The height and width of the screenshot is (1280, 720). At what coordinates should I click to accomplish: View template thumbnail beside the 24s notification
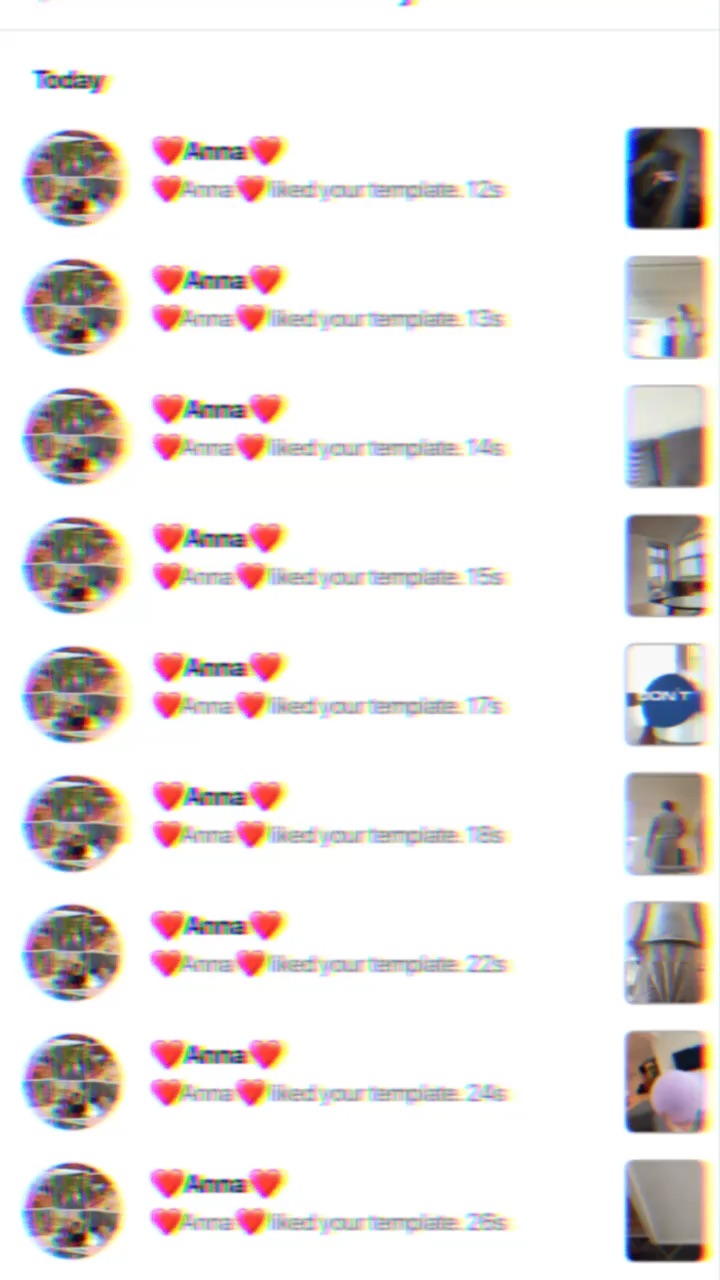pos(665,1082)
